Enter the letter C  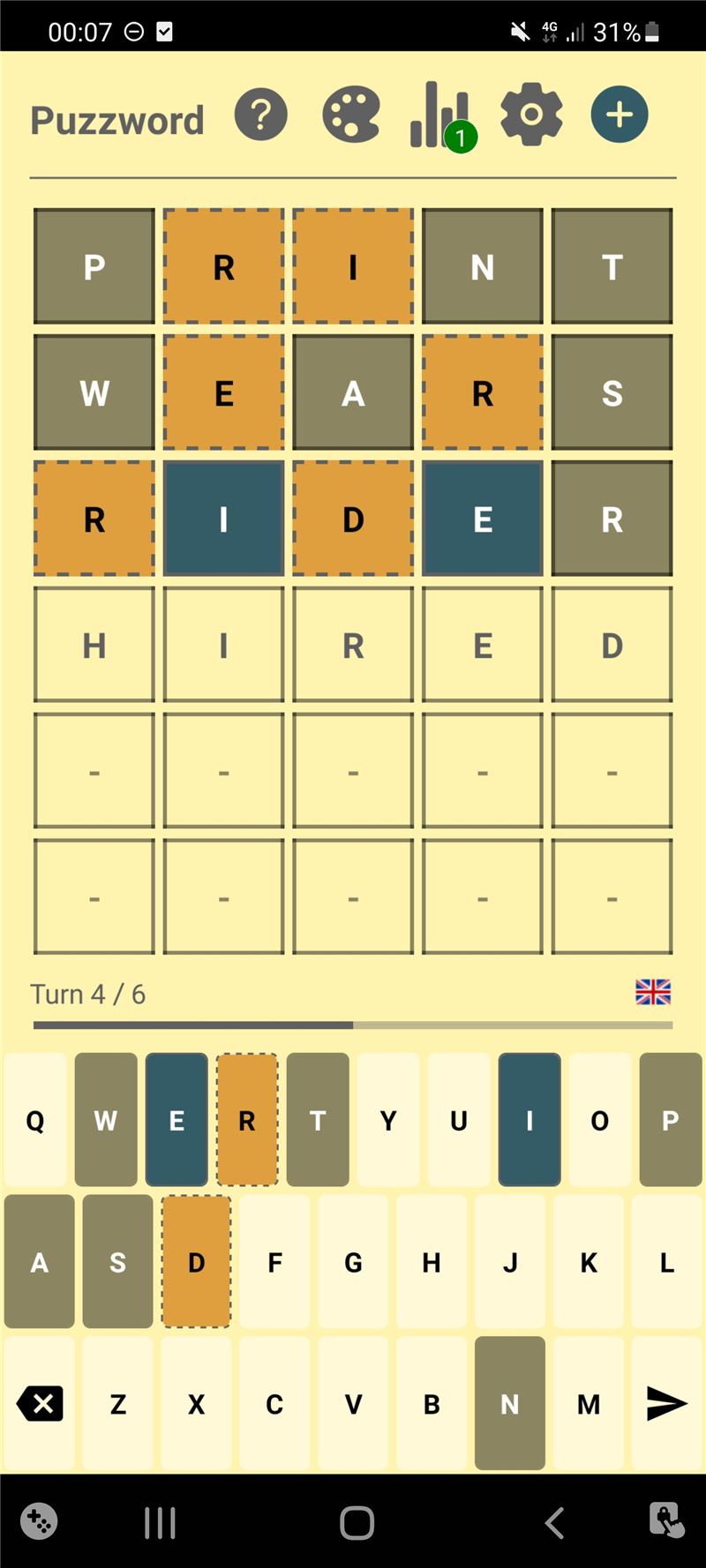pos(274,1403)
